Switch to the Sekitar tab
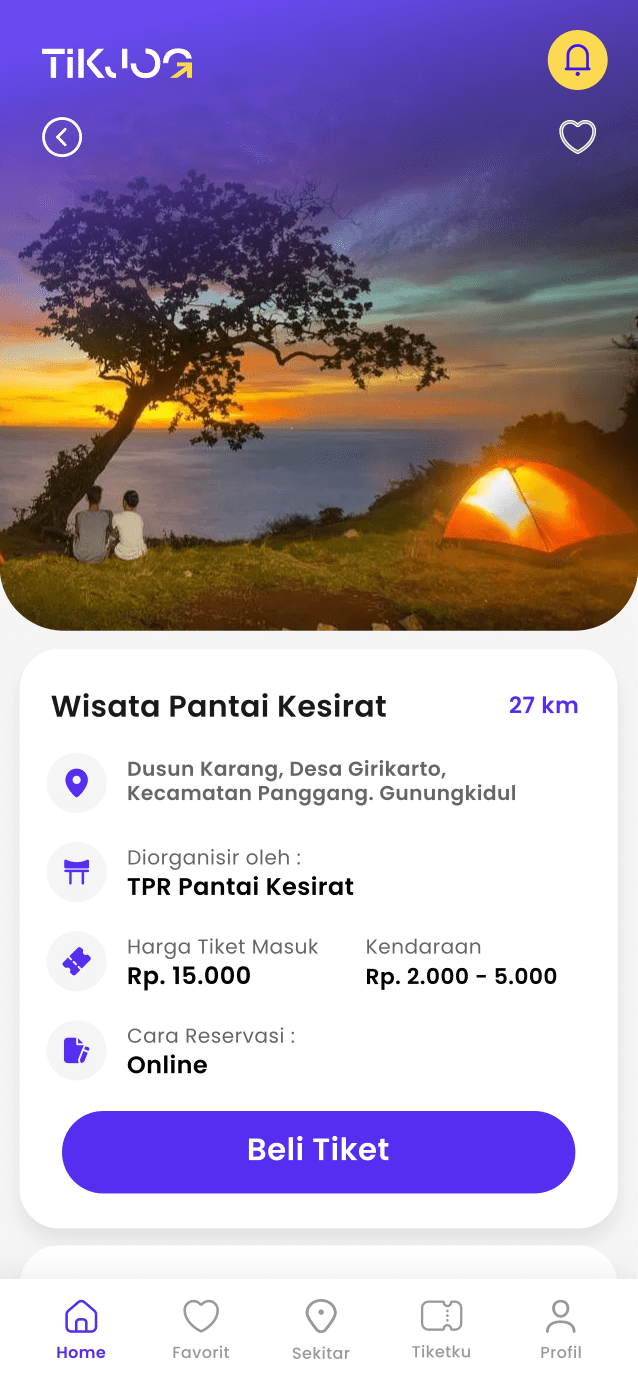Image resolution: width=638 pixels, height=1379 pixels. point(321,1329)
